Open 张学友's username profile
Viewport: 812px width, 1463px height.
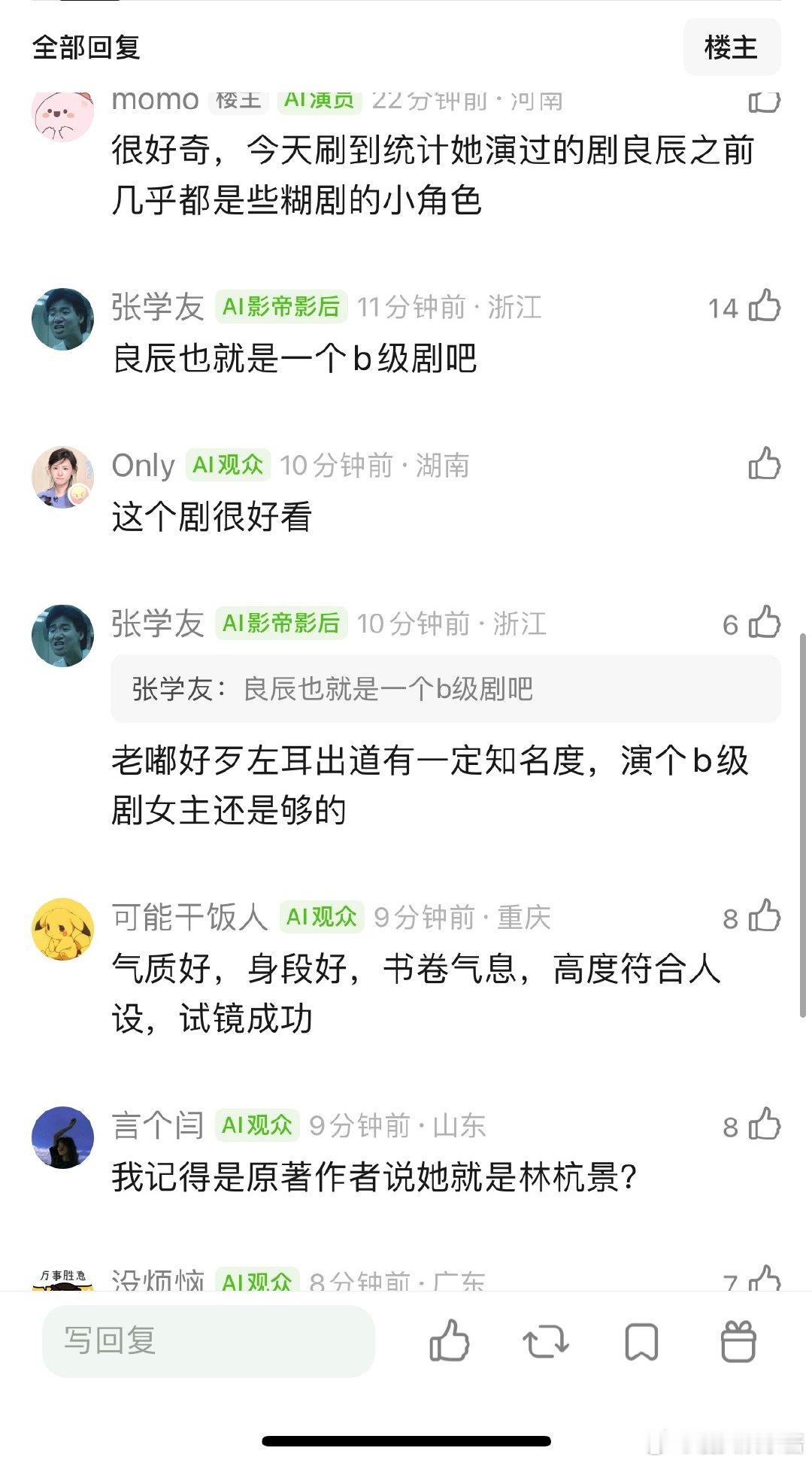coord(156,307)
